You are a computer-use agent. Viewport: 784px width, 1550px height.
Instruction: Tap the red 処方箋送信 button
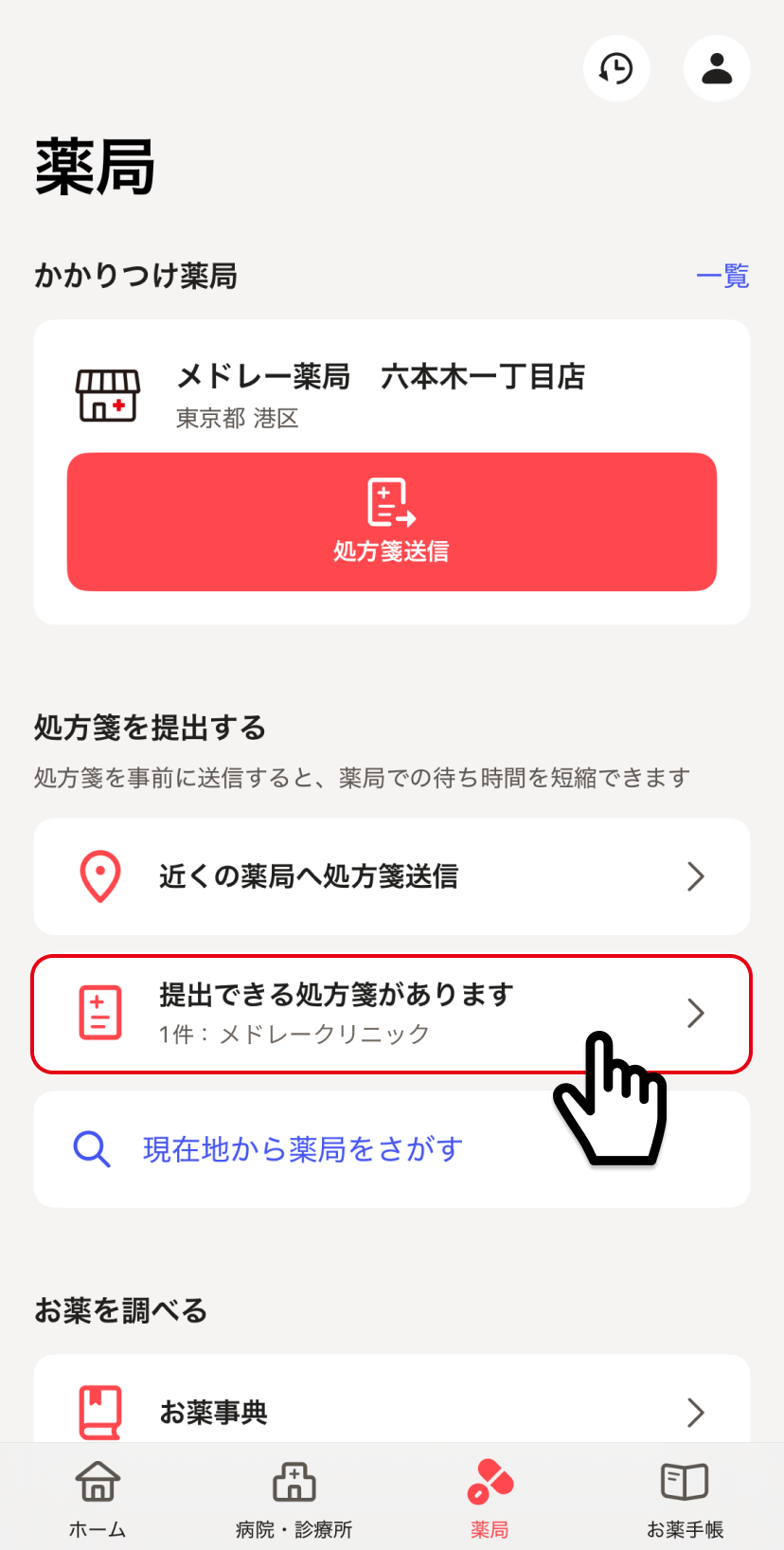tap(390, 521)
